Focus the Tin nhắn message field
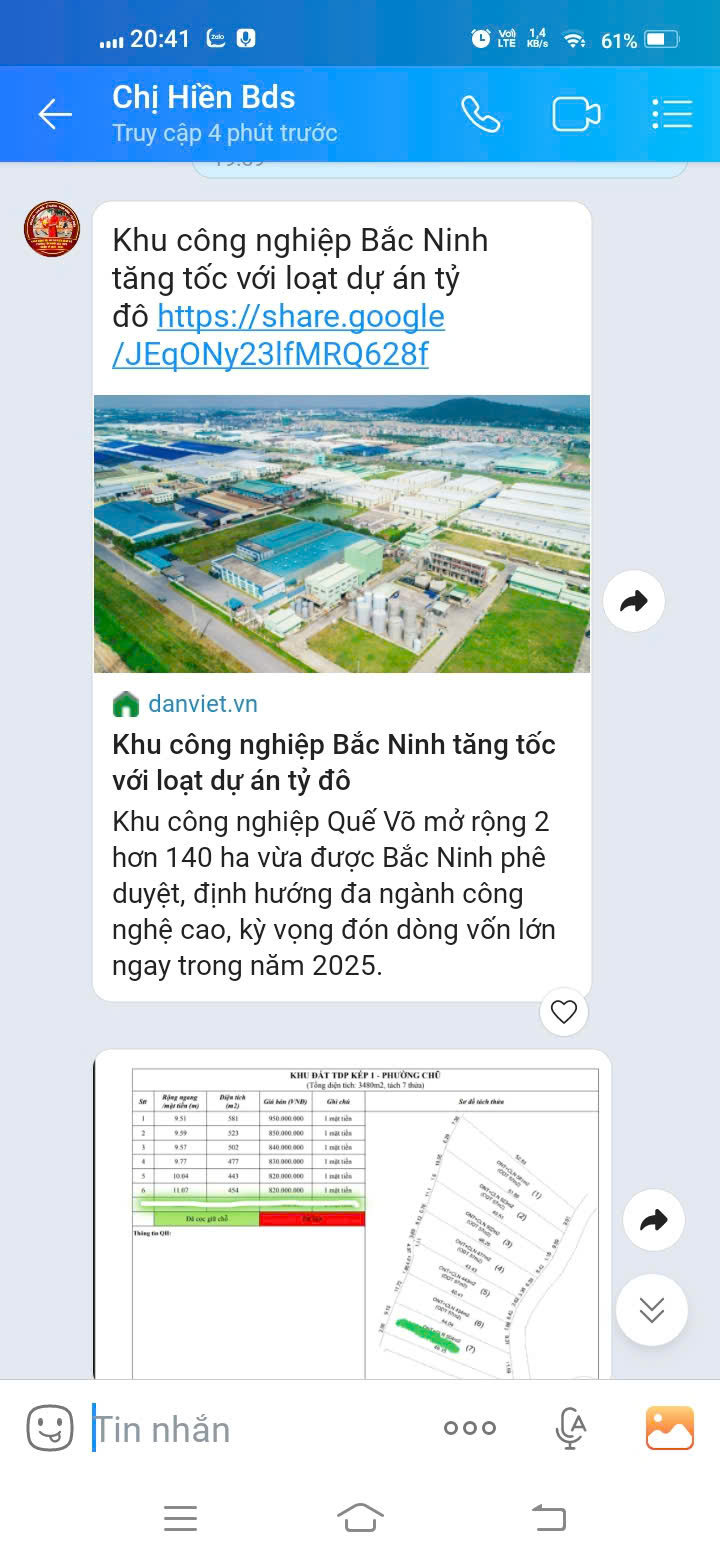Viewport: 720px width, 1560px height. click(250, 1429)
